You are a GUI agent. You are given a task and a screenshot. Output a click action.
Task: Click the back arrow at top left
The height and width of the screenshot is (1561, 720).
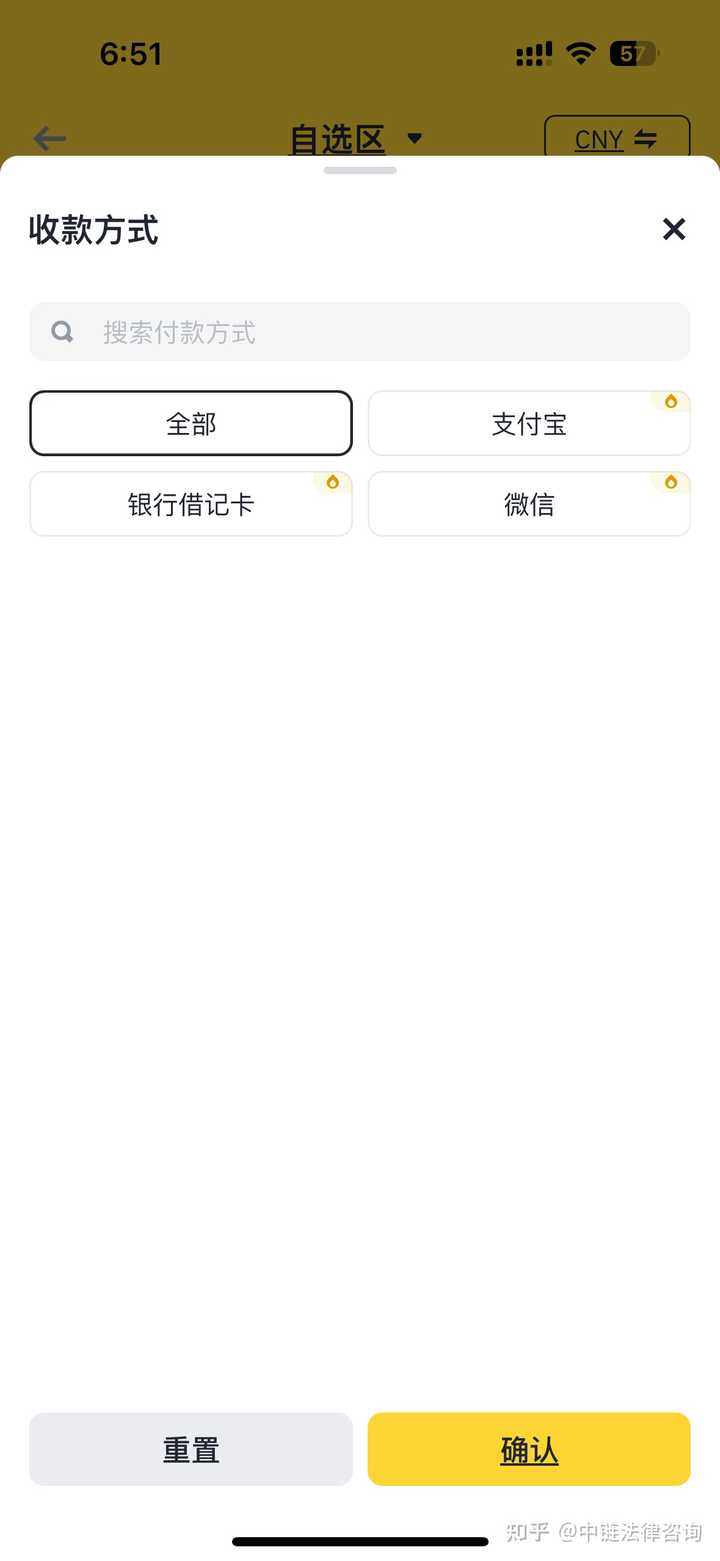click(49, 139)
